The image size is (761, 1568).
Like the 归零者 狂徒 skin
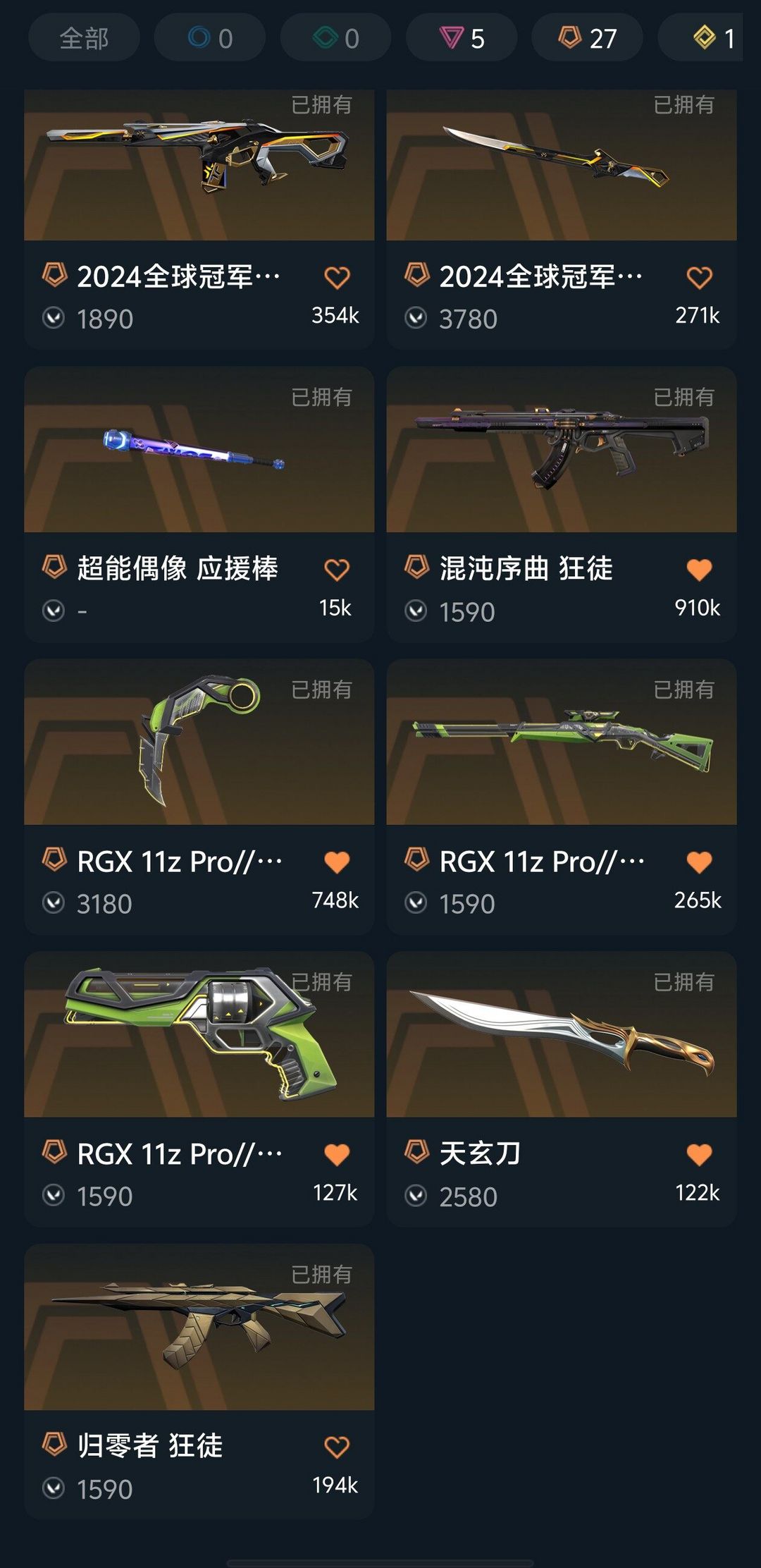point(337,1447)
